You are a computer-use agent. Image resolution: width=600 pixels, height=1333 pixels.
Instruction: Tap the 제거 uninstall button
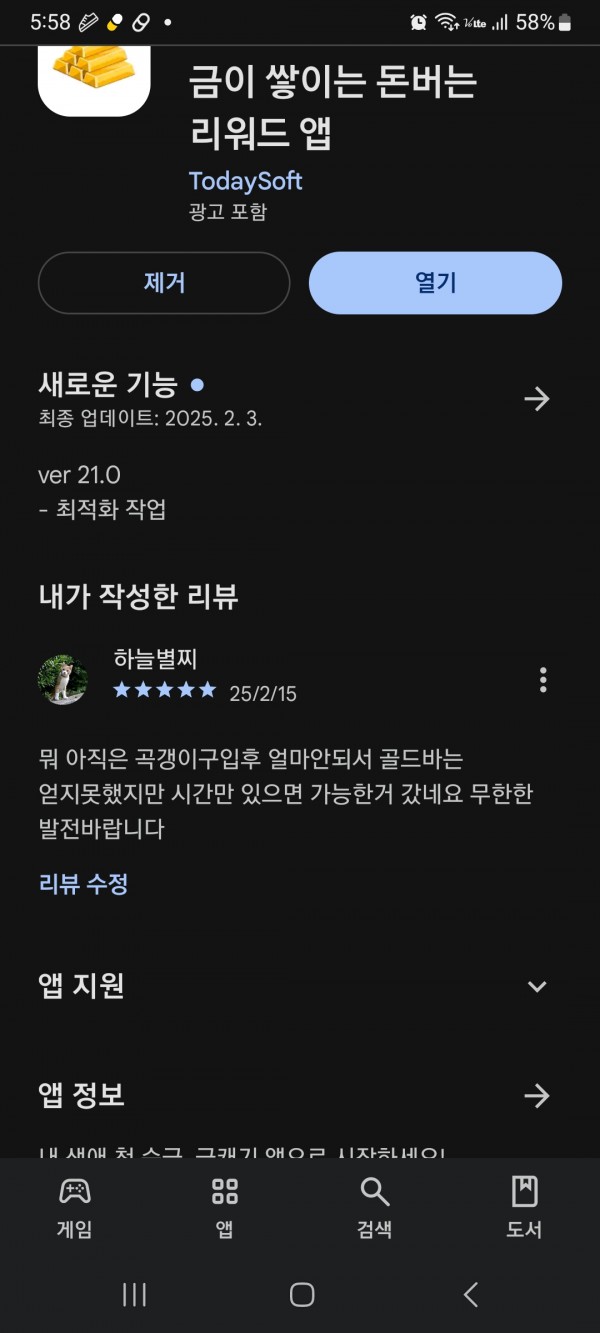tap(164, 283)
